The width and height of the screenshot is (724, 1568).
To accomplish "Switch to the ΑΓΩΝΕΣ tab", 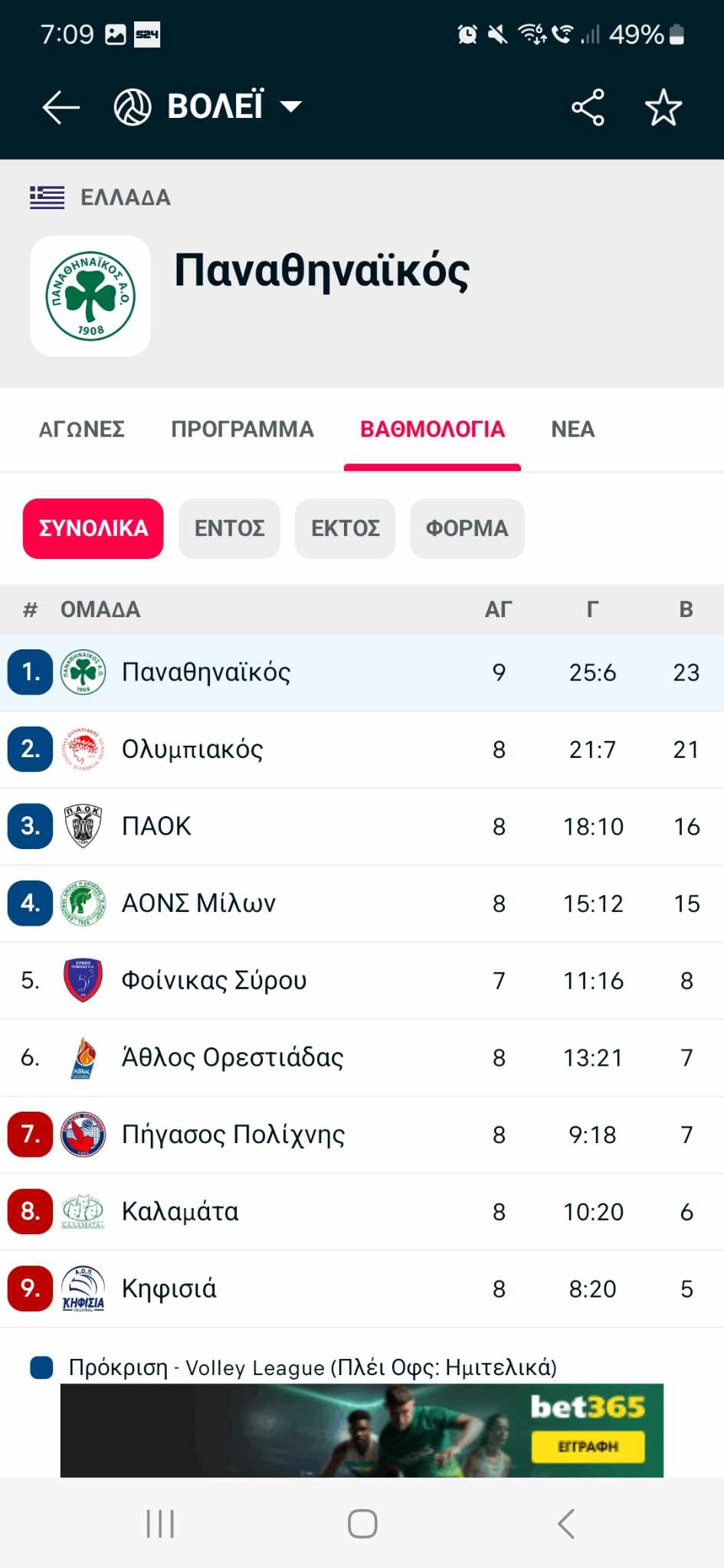I will click(x=82, y=430).
